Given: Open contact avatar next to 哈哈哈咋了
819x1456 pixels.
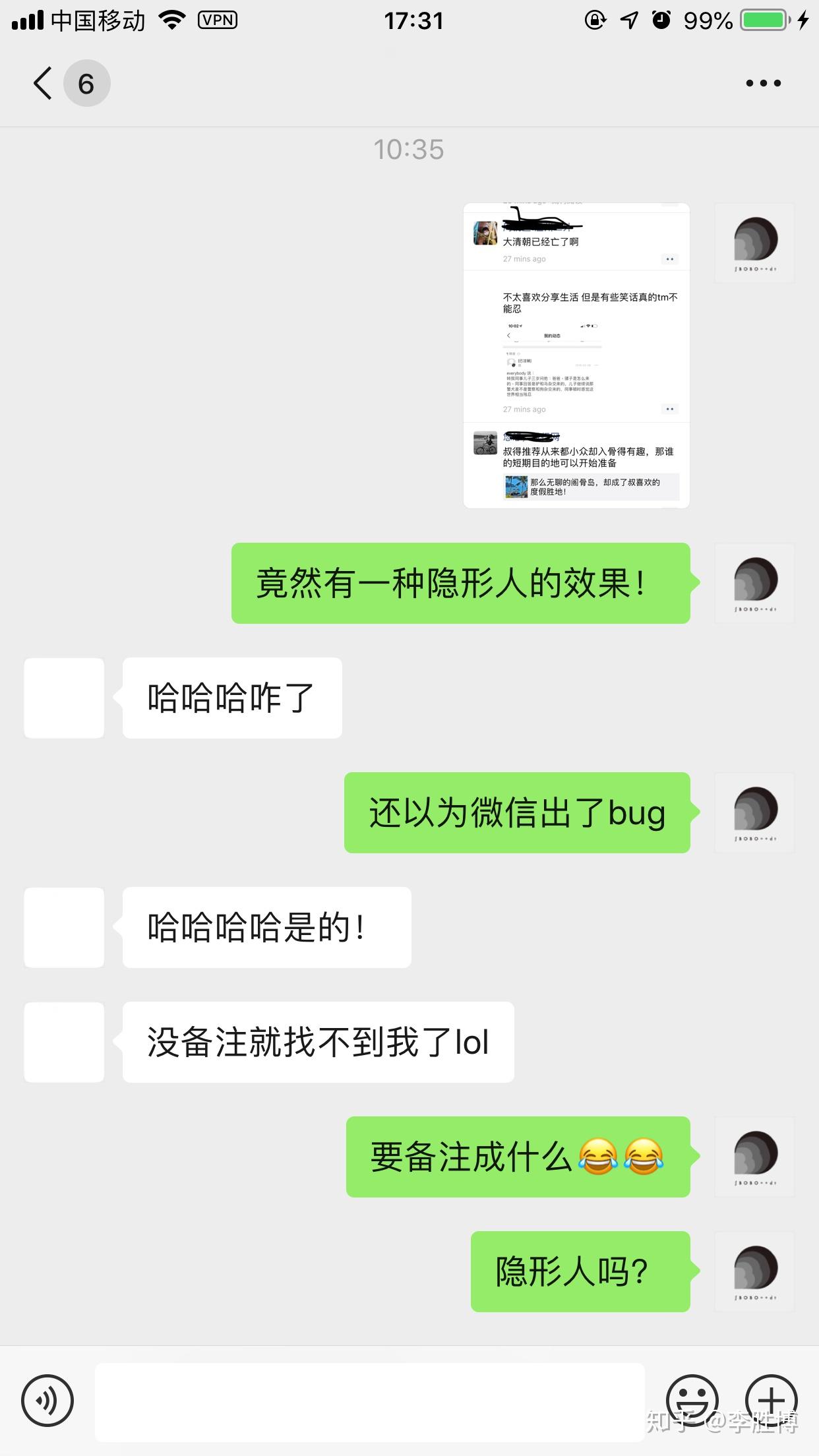Looking at the screenshot, I should [64, 698].
